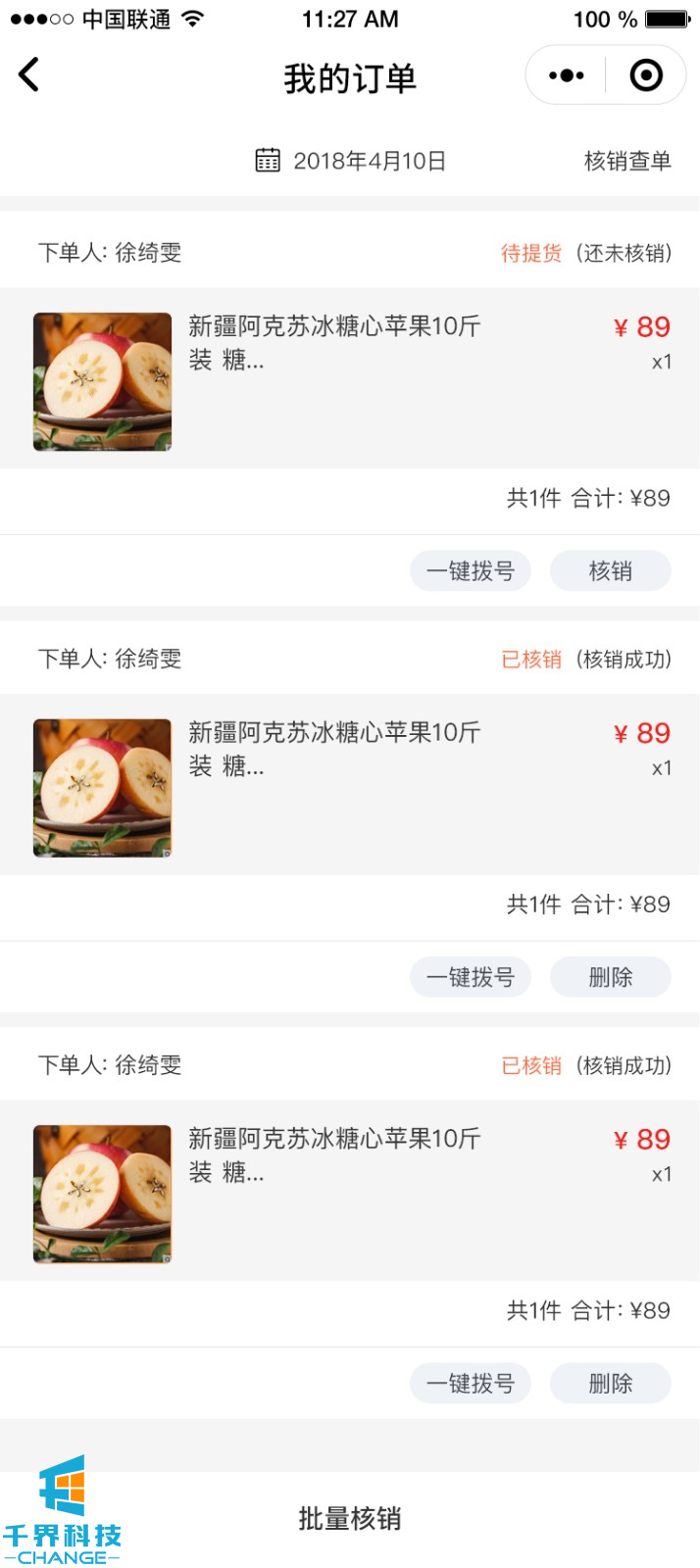Go back from 我的订单 page
The height and width of the screenshot is (1568, 700).
pyautogui.click(x=29, y=74)
